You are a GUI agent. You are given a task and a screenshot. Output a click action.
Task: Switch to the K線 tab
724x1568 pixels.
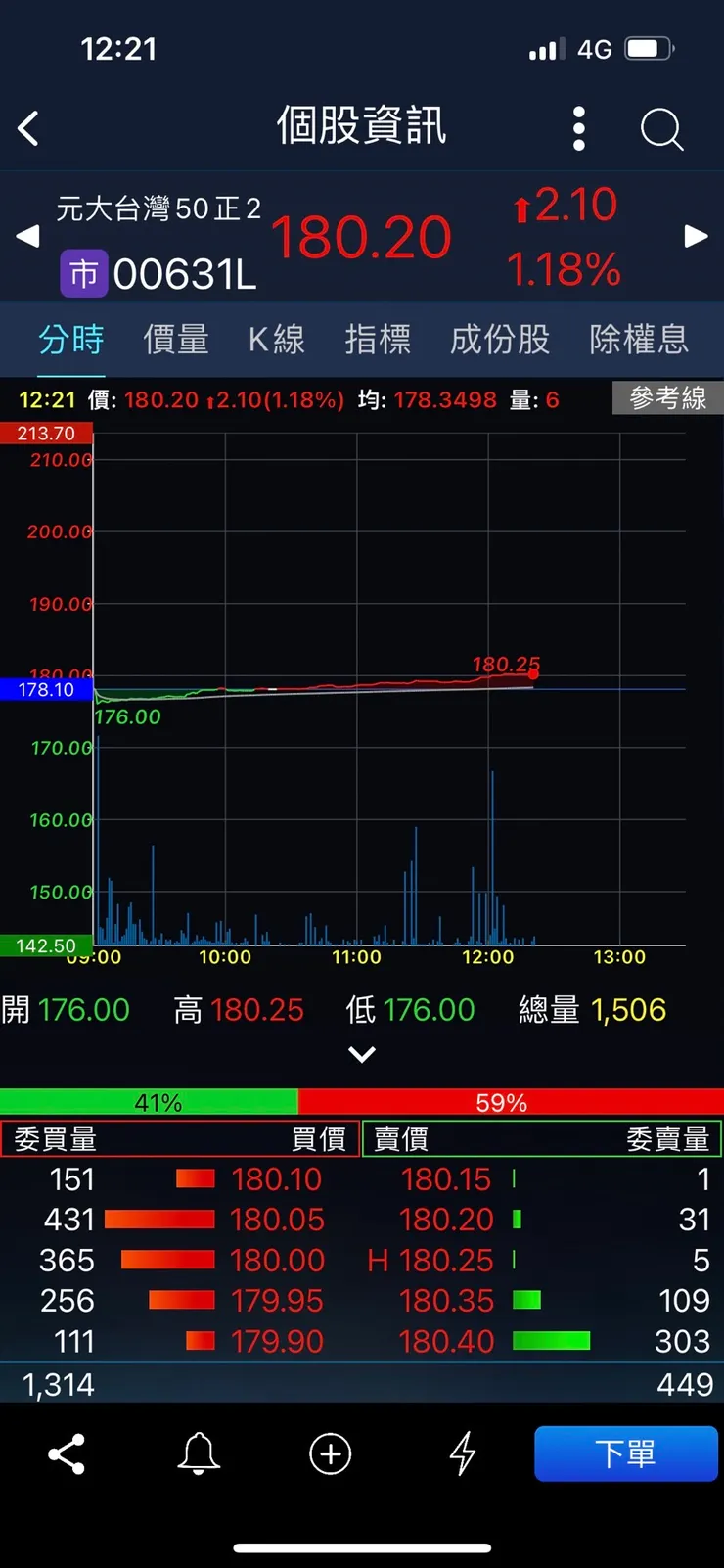277,340
